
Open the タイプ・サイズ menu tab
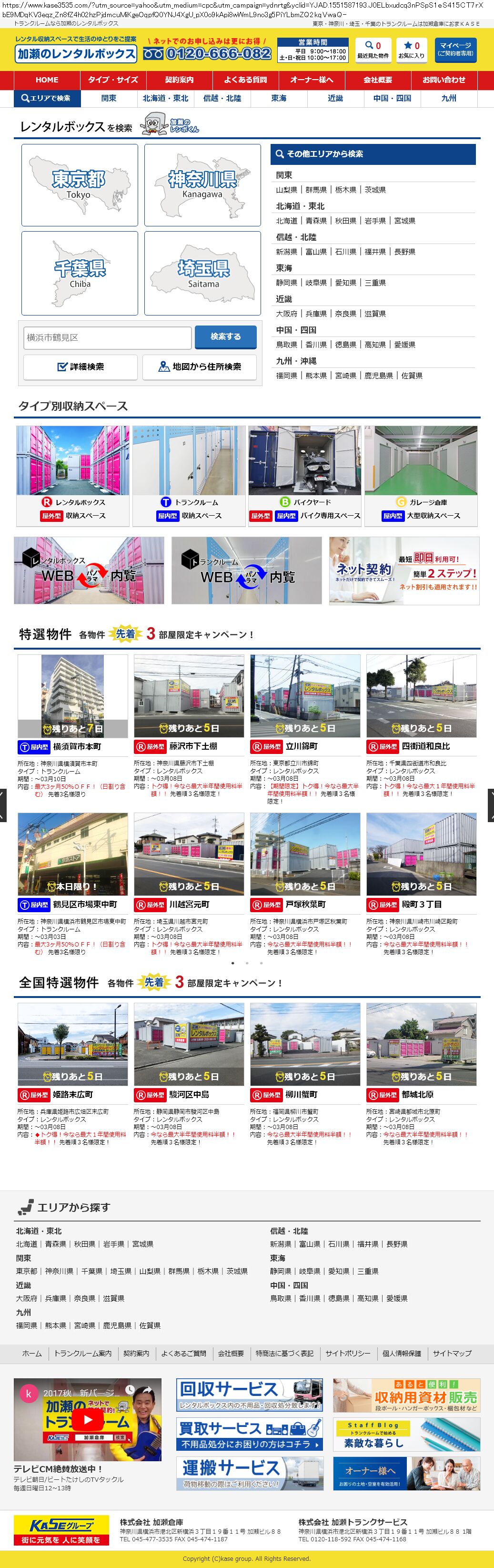pos(112,80)
